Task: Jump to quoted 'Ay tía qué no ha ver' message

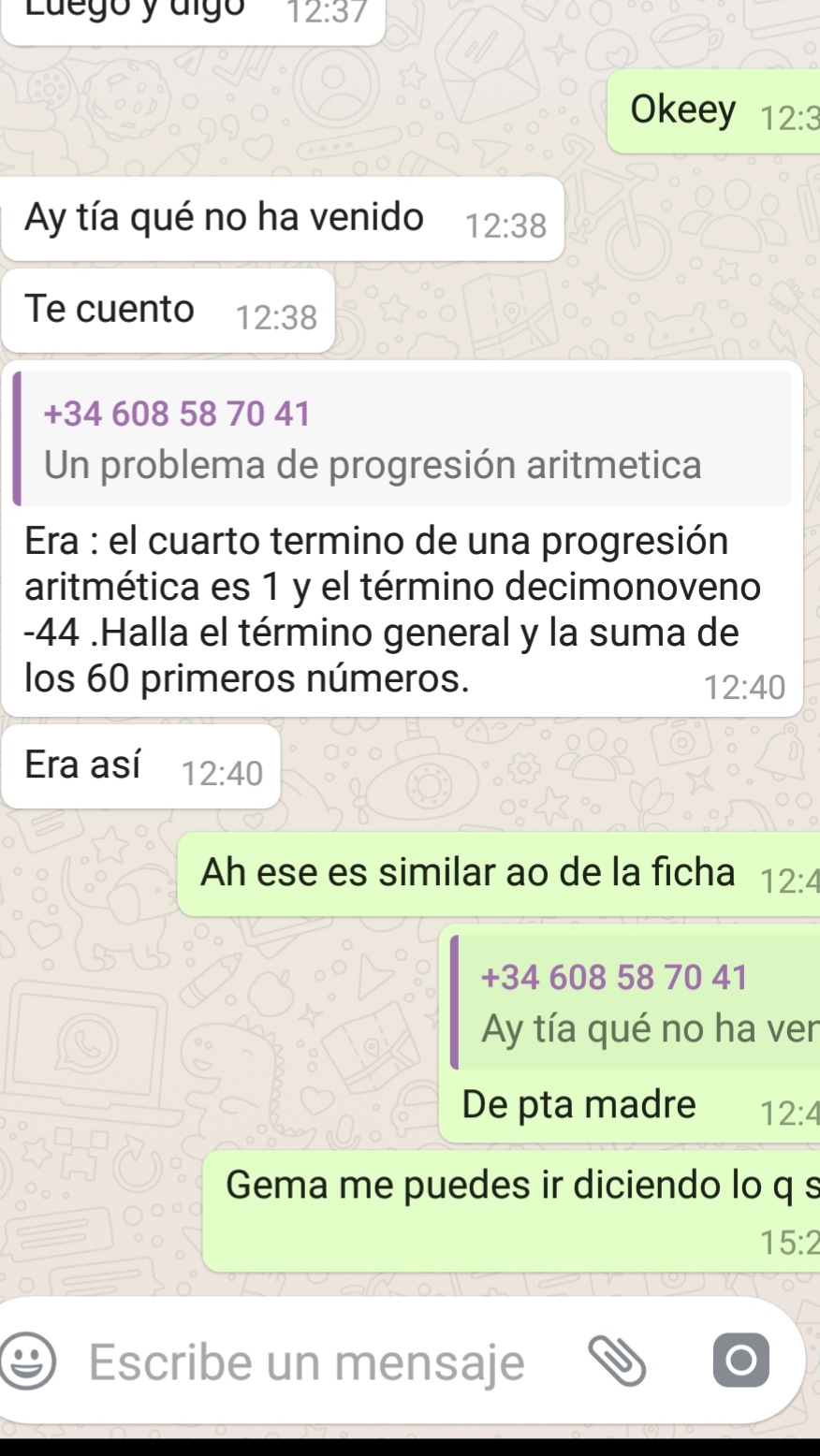Action: point(635,1002)
